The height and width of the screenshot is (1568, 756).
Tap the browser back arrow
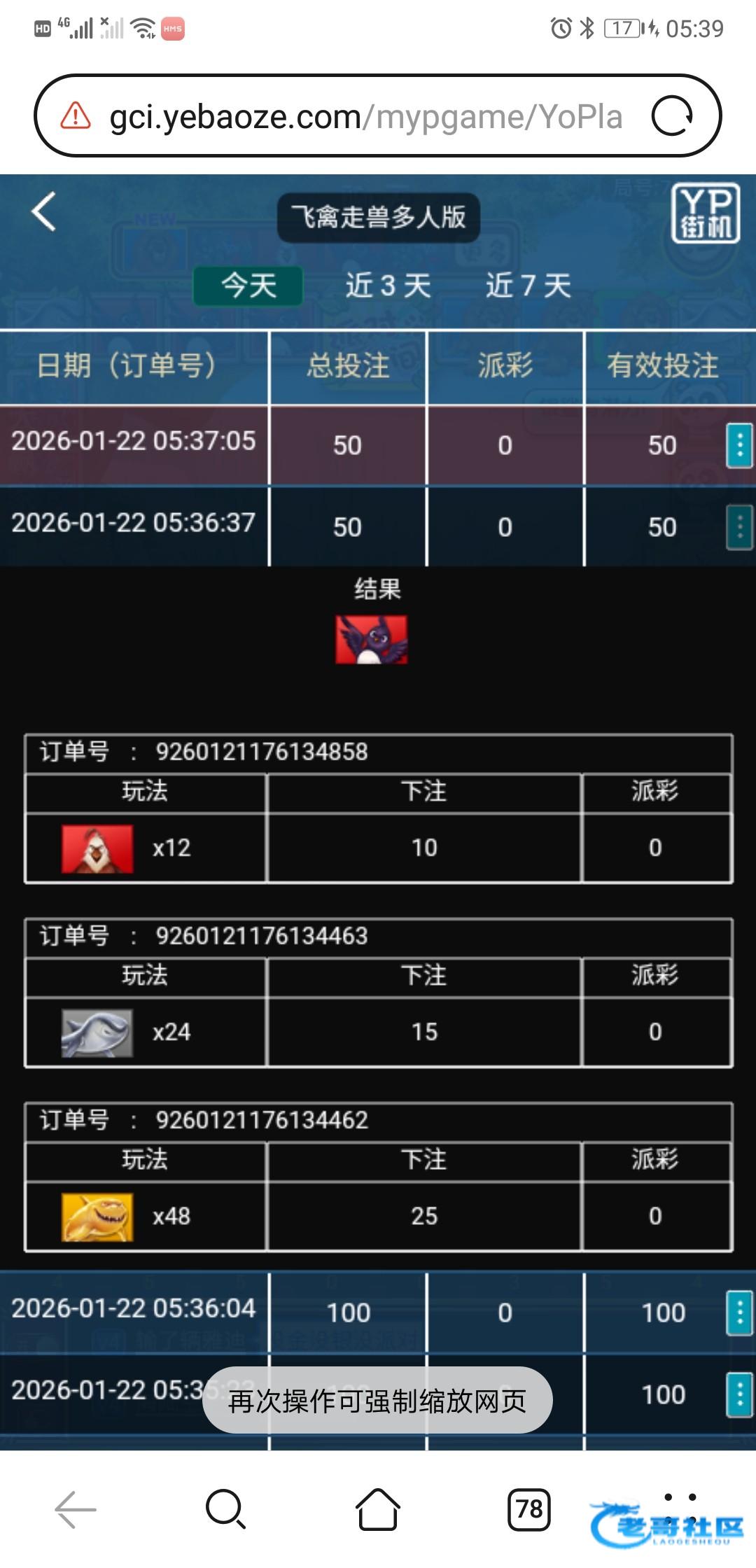(x=76, y=1508)
